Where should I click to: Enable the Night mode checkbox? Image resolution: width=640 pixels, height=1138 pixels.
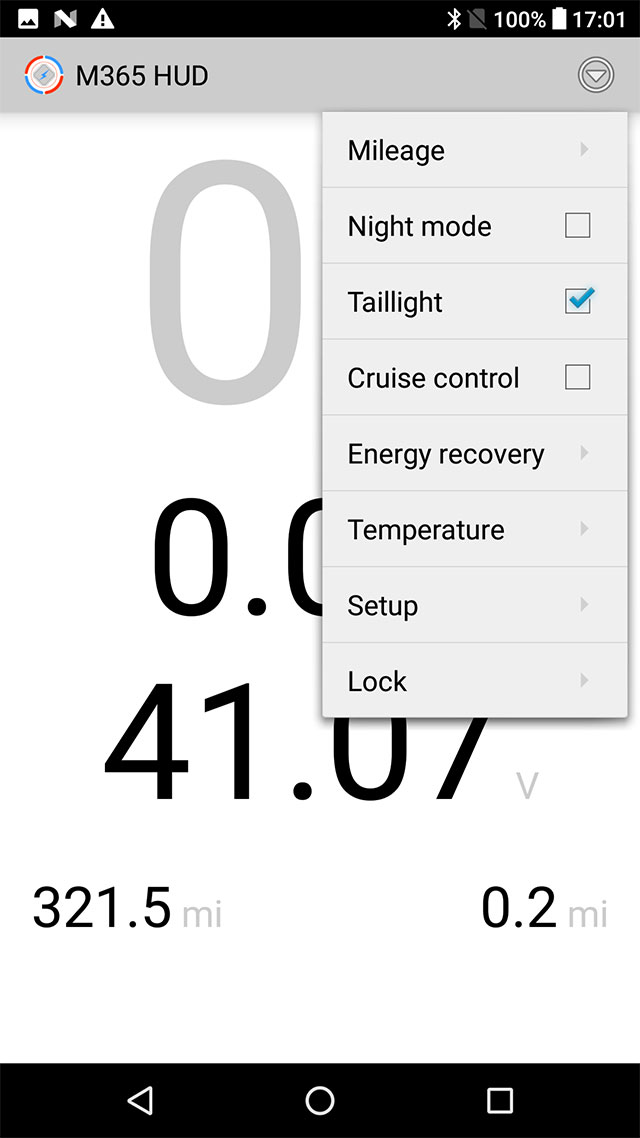[577, 226]
